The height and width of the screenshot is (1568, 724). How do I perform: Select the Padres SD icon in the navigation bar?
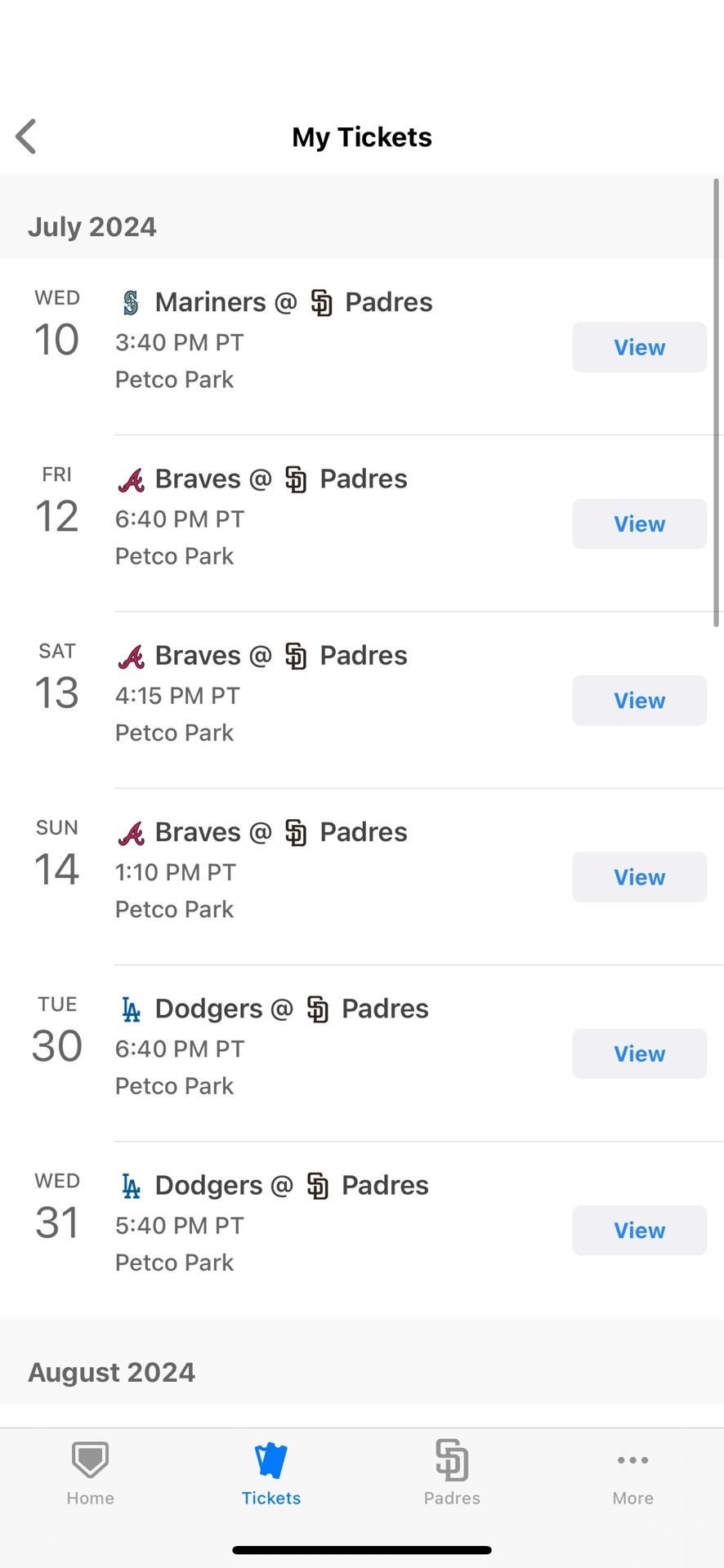(452, 1460)
